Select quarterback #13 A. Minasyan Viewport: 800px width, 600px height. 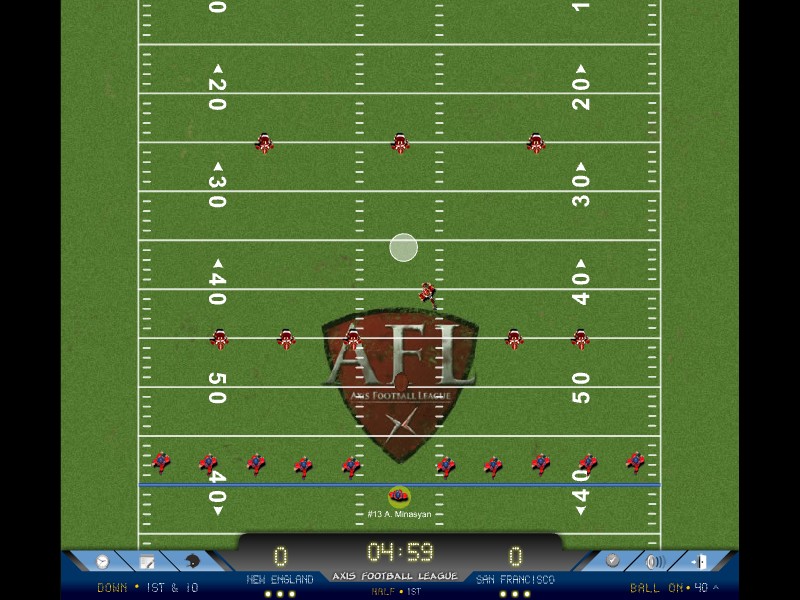399,495
